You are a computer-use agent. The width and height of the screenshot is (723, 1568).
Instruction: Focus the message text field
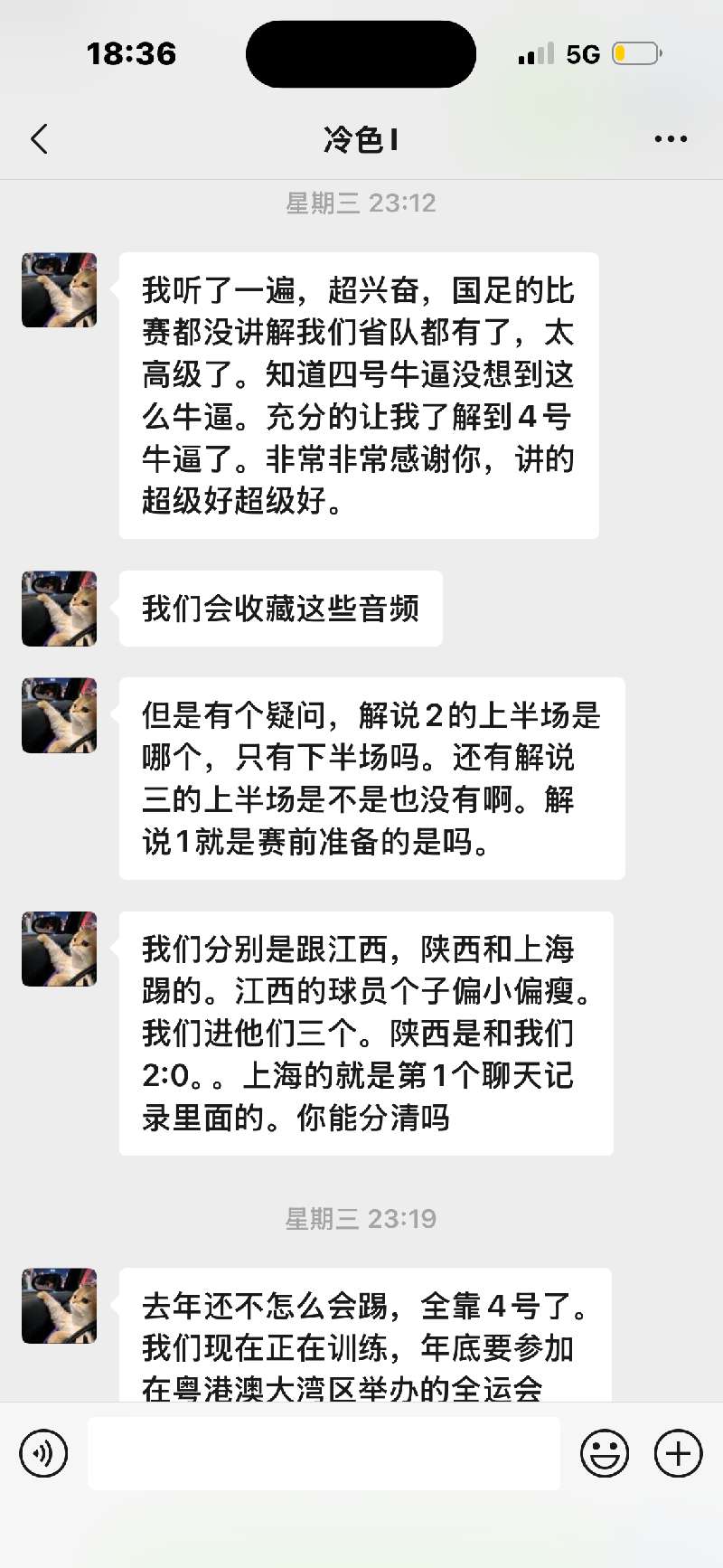[324, 1453]
